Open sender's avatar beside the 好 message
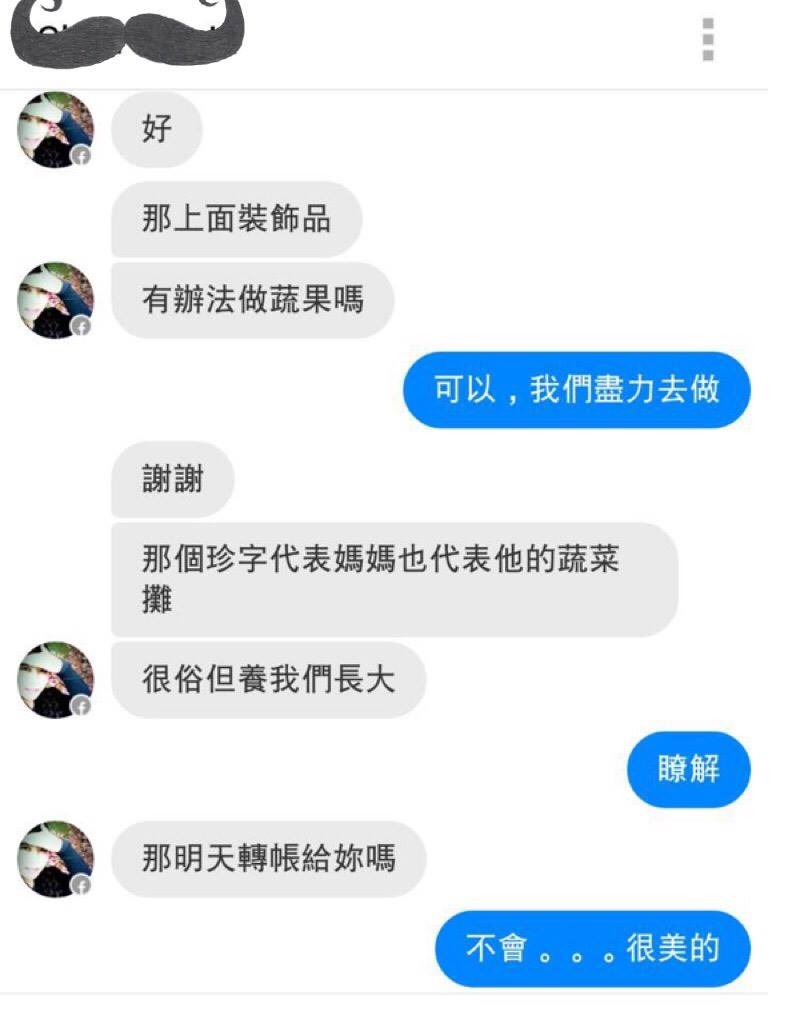 tap(55, 130)
